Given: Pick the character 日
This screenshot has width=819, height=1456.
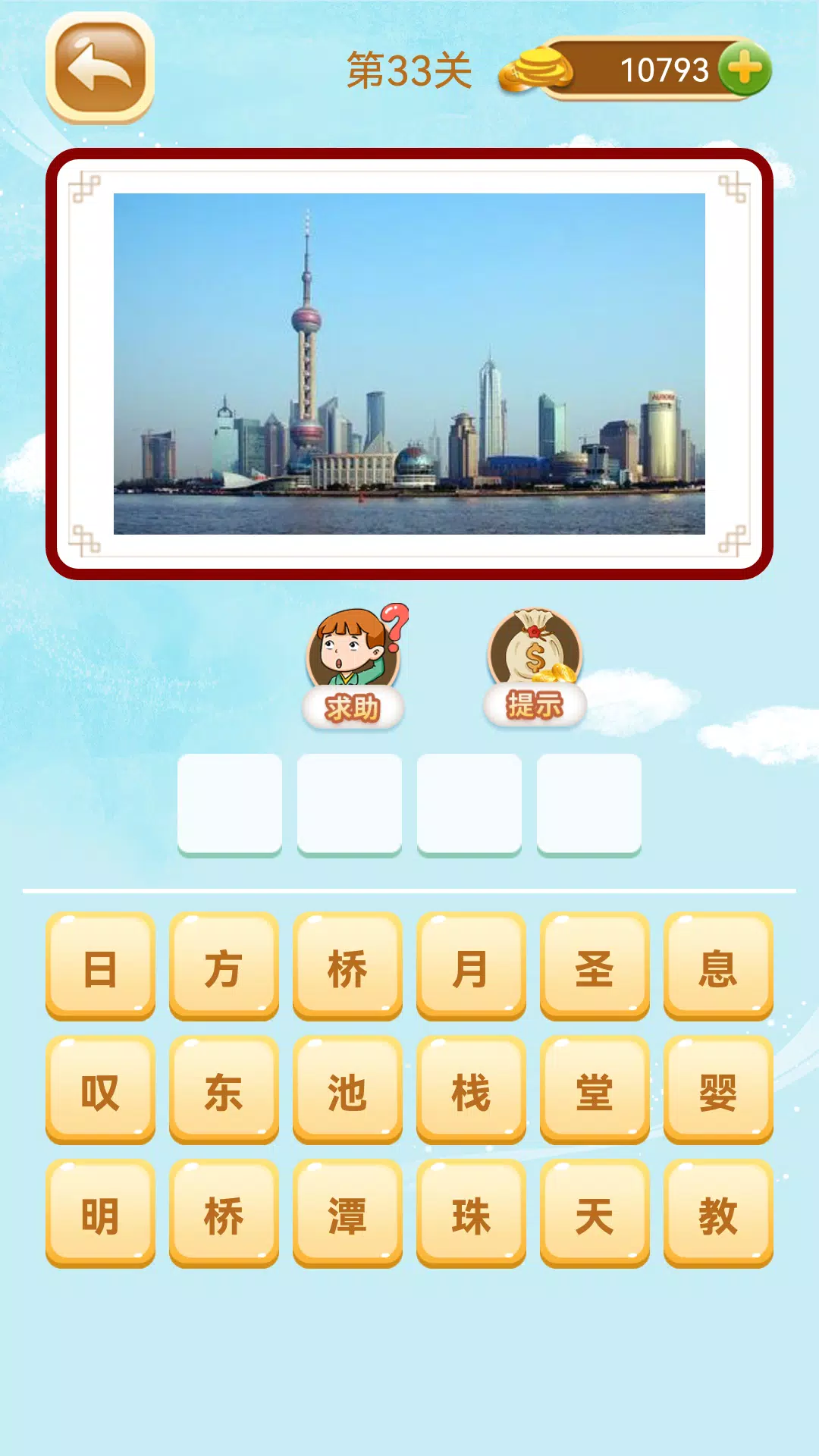Looking at the screenshot, I should (x=100, y=967).
